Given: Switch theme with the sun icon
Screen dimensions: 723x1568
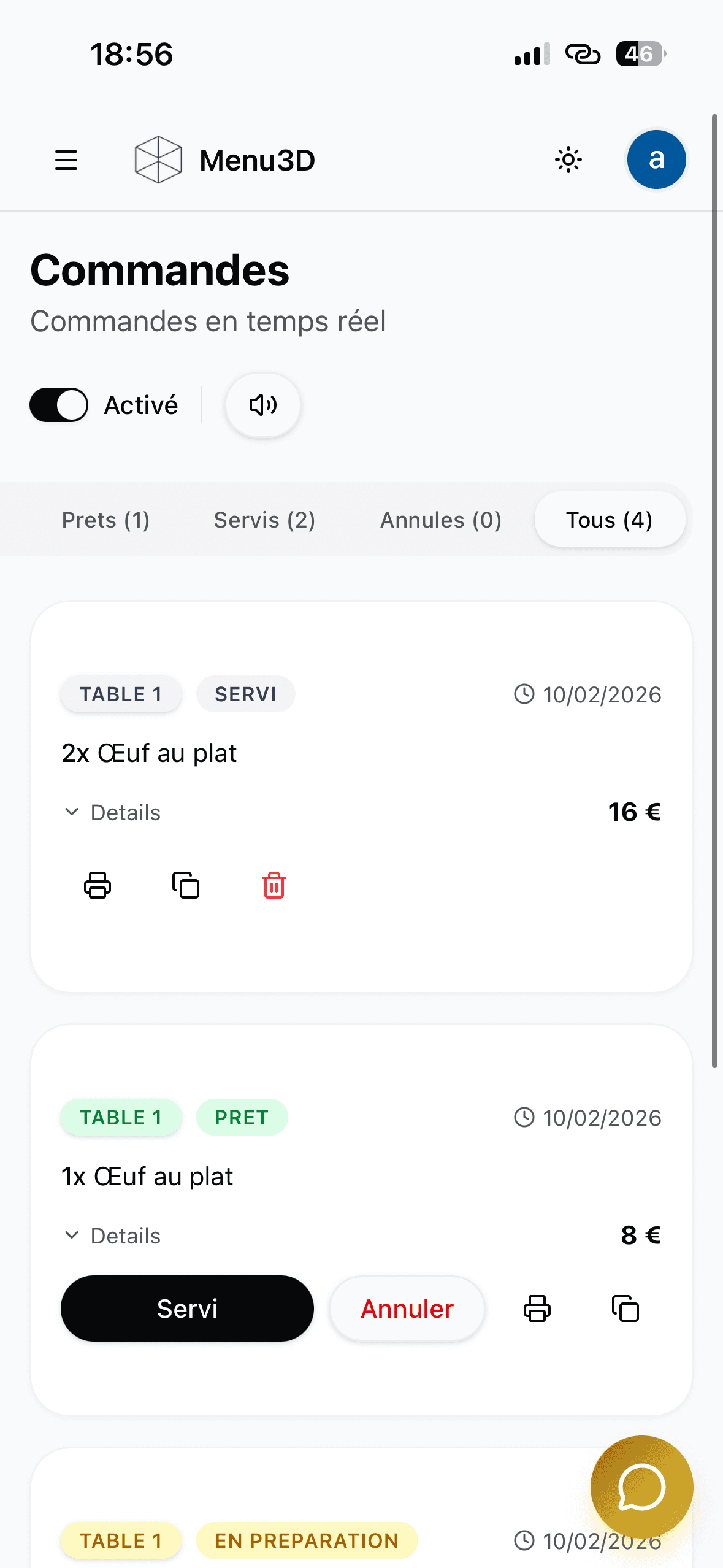Looking at the screenshot, I should 567,159.
